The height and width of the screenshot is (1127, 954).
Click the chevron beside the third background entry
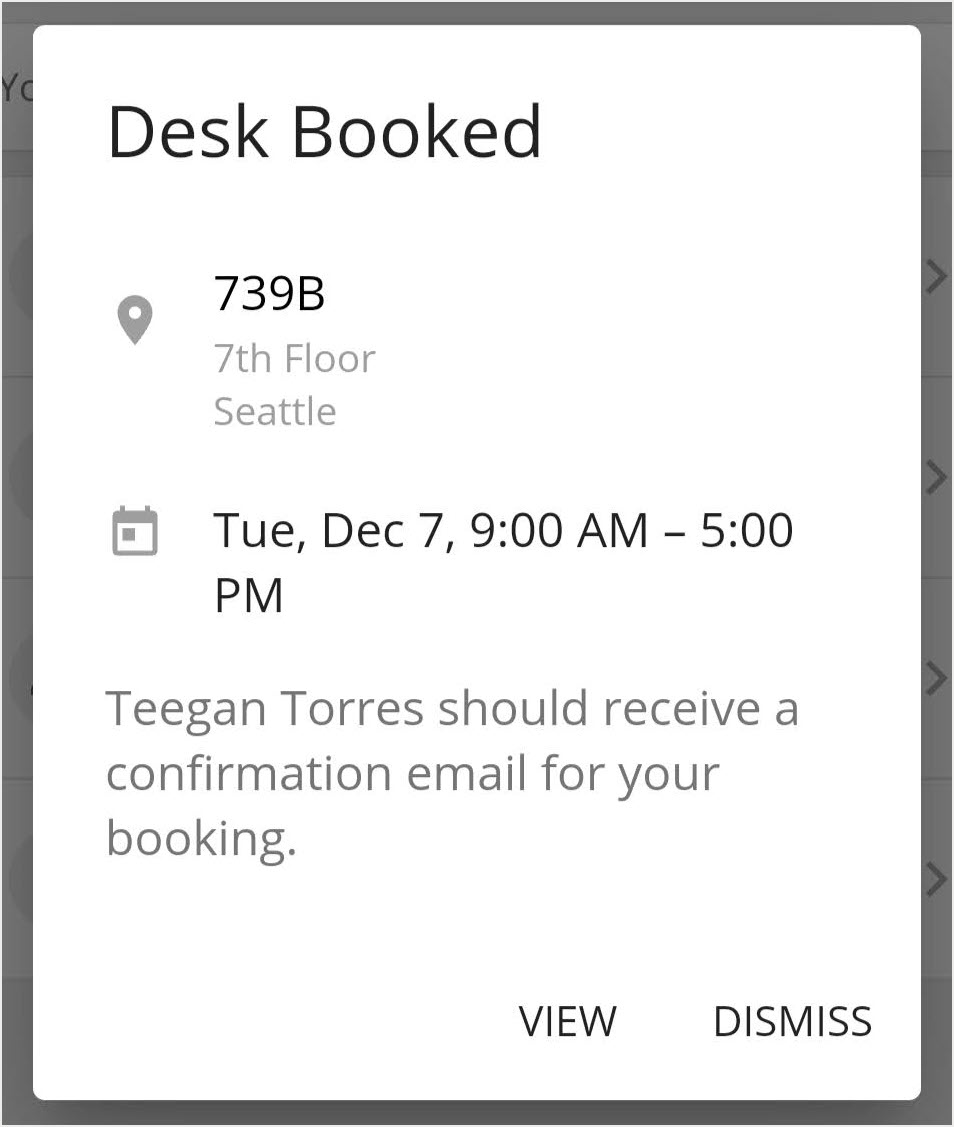tap(938, 676)
